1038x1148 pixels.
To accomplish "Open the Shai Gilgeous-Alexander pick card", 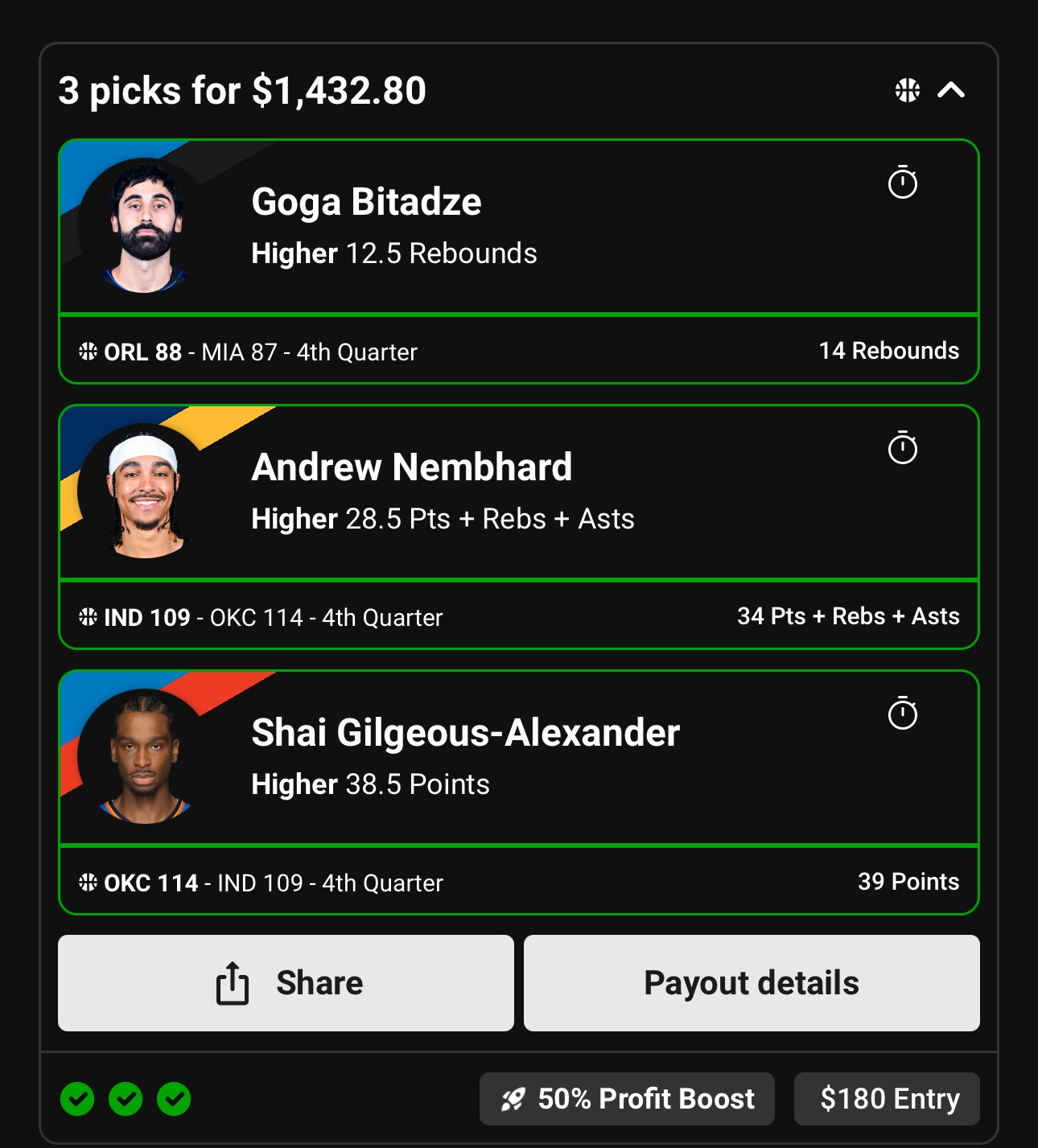I will (x=465, y=733).
